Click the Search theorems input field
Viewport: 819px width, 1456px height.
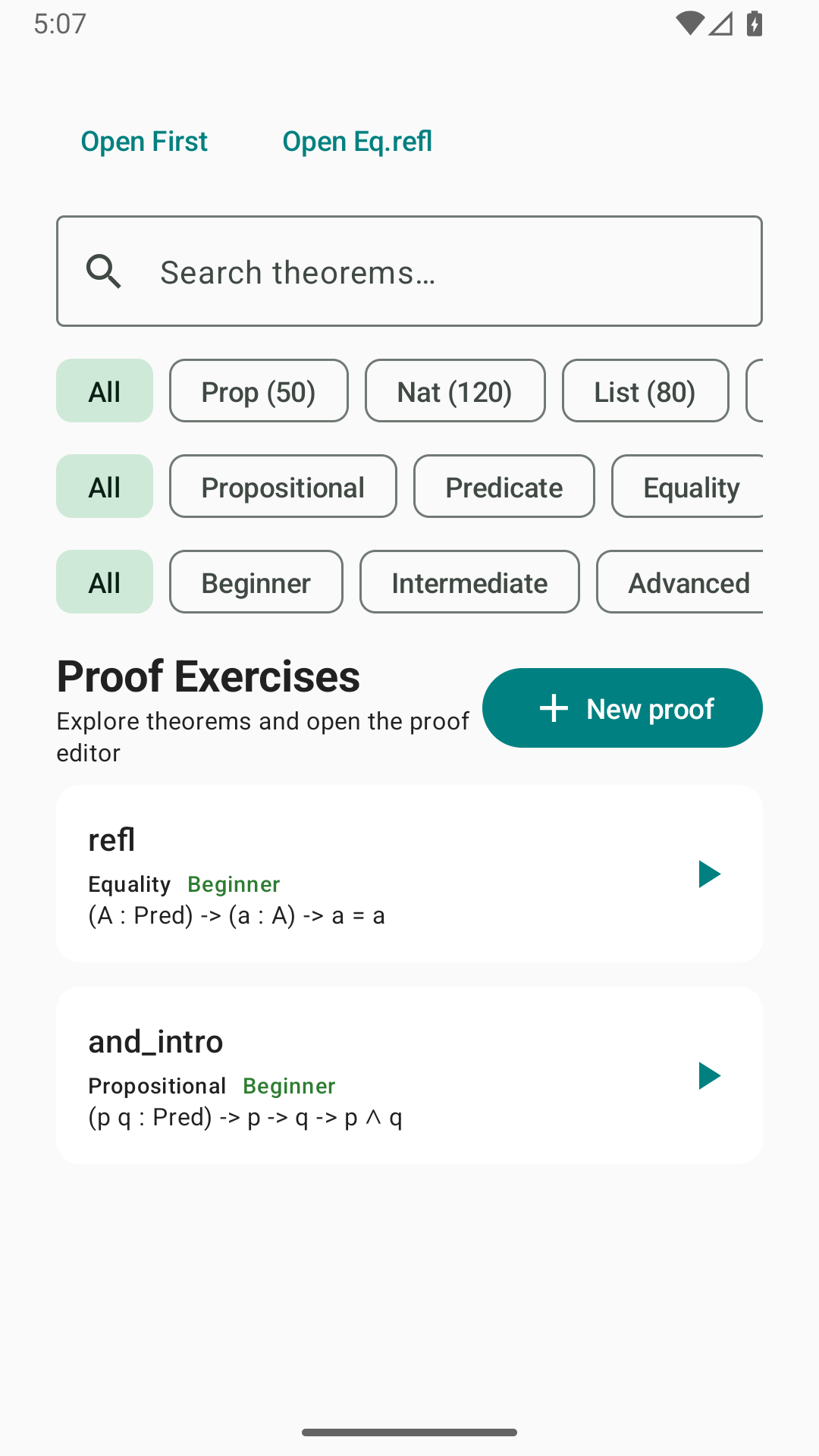409,271
